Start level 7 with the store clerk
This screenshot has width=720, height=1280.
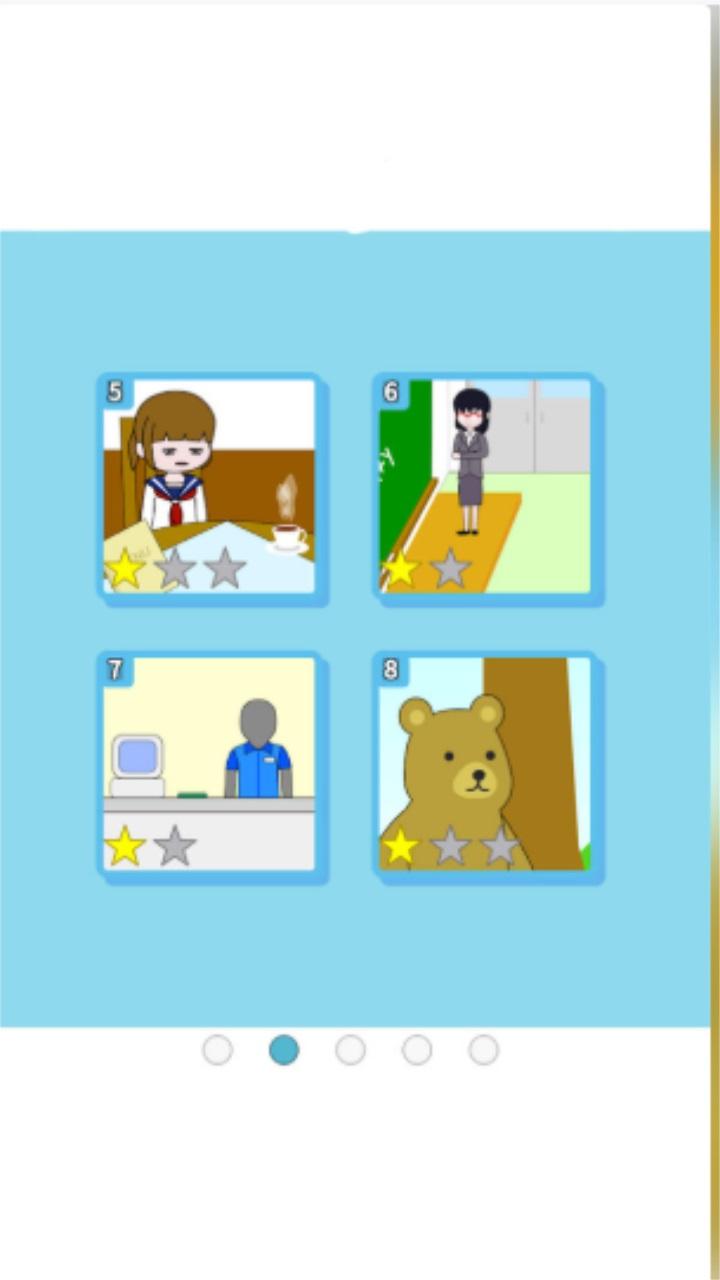pos(210,764)
